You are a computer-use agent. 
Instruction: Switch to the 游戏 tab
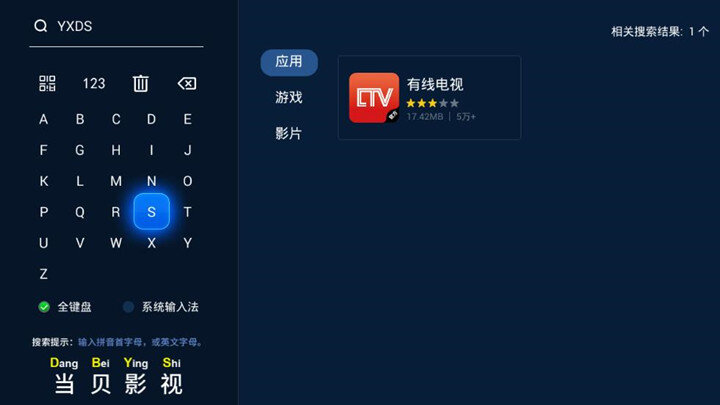tap(289, 97)
